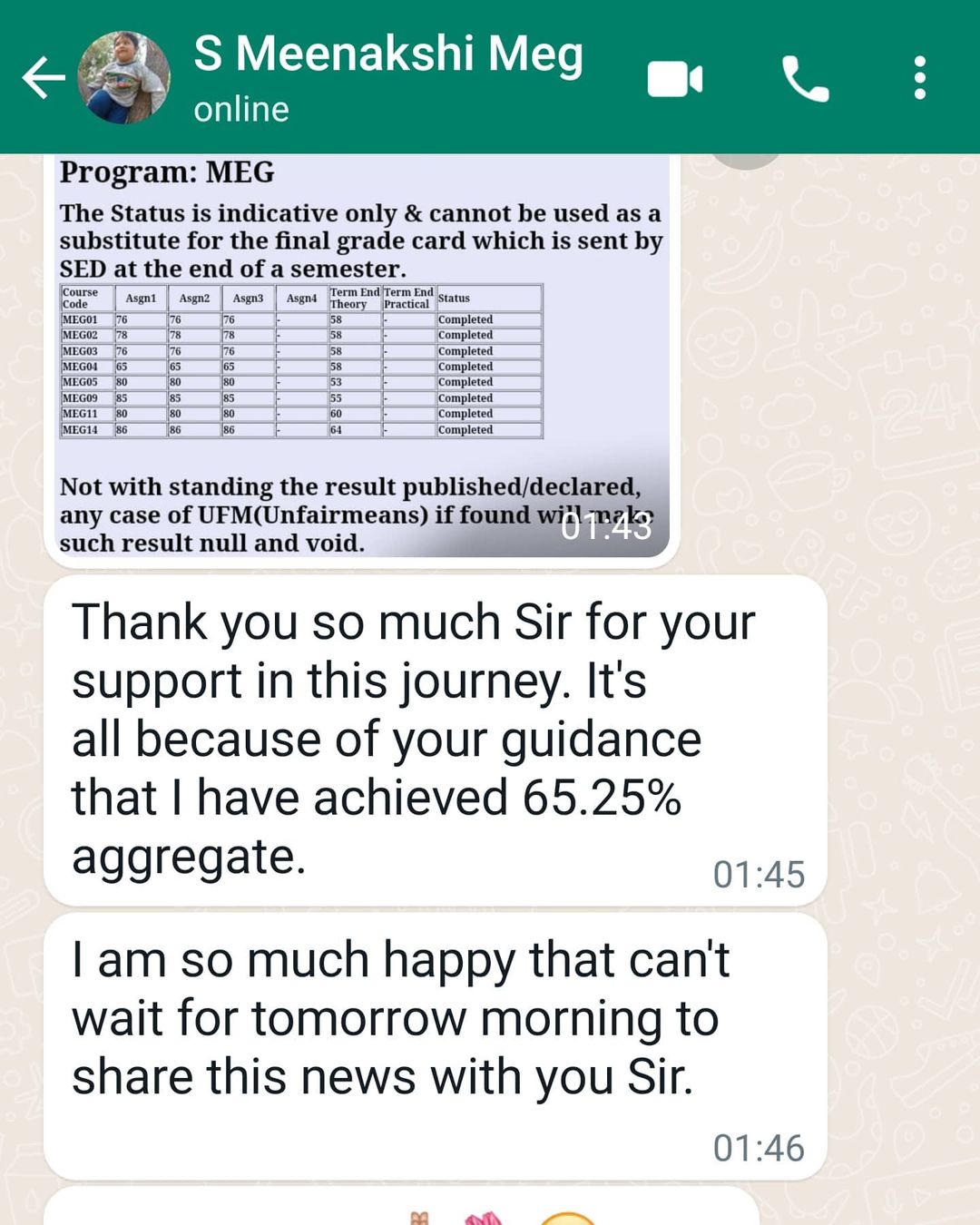Start a voice call with S Meenakshi Meg

coord(805,79)
